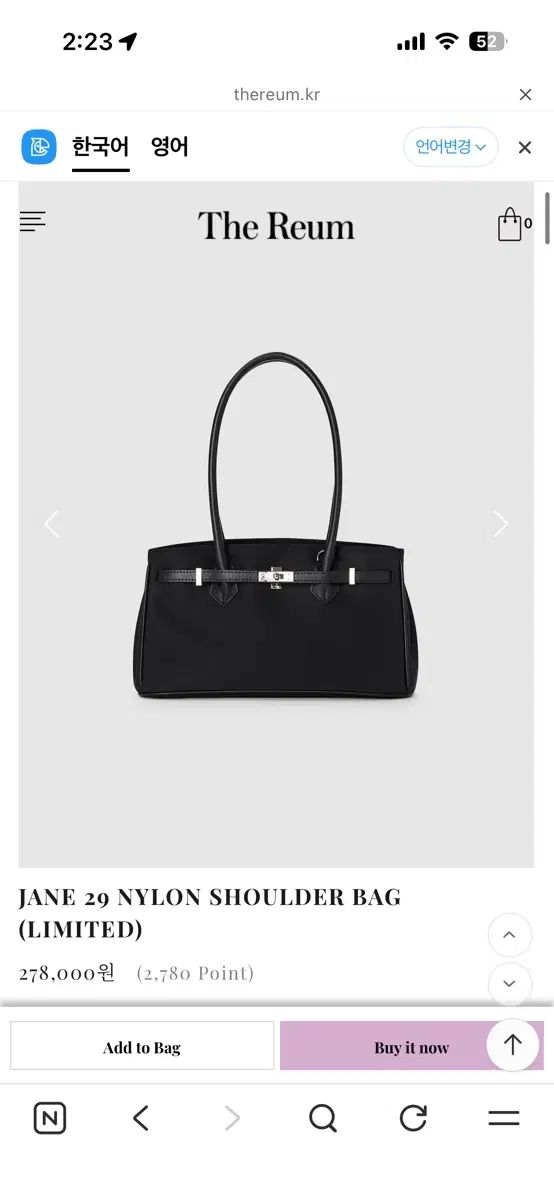The height and width of the screenshot is (1200, 554).
Task: Open the Naver home button
Action: click(x=50, y=1118)
